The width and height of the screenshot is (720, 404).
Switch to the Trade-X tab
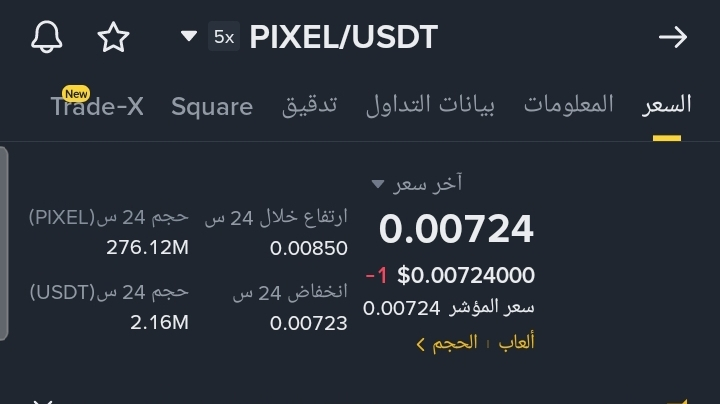point(97,106)
